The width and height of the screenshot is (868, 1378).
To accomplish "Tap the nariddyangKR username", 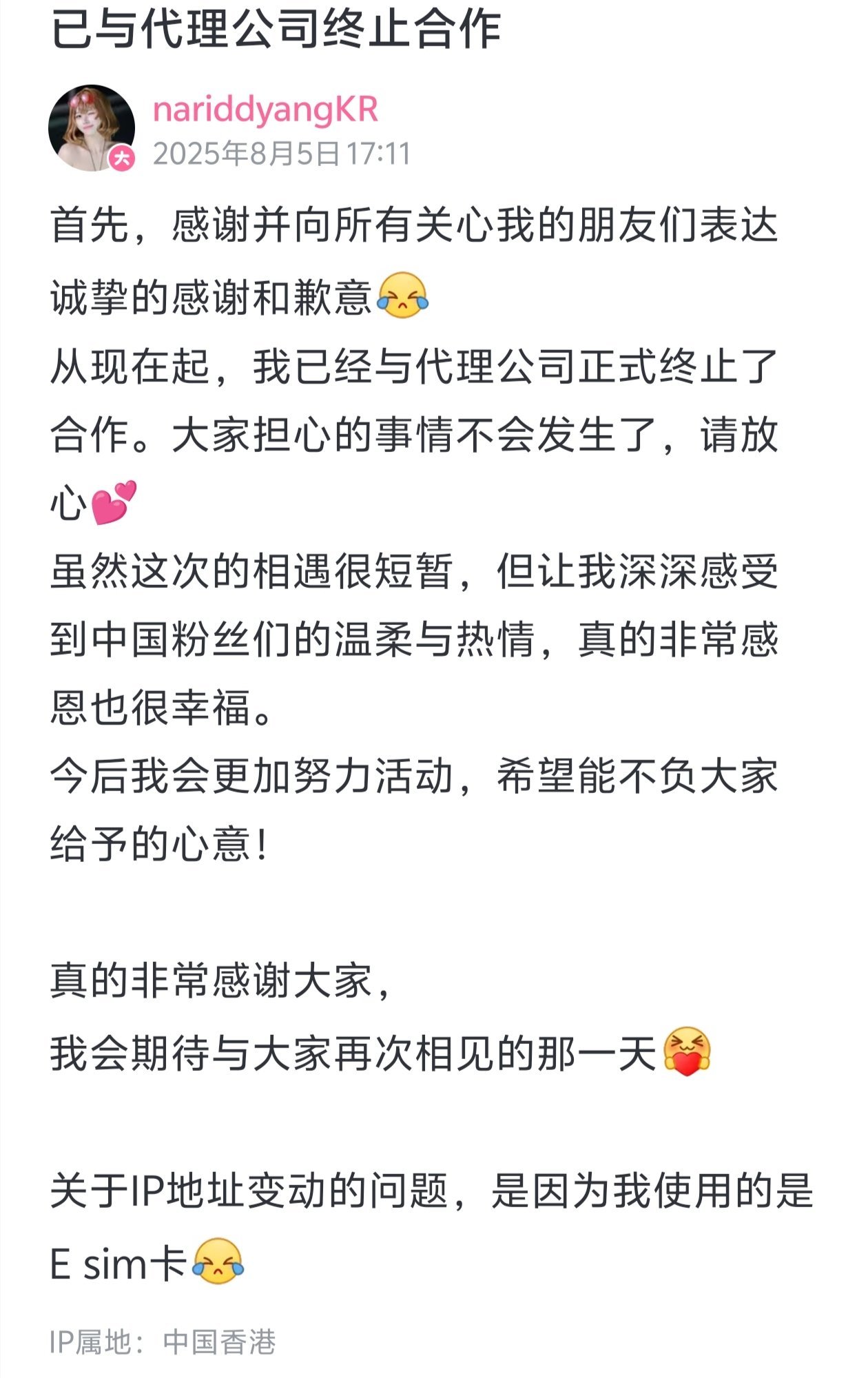I will [265, 110].
